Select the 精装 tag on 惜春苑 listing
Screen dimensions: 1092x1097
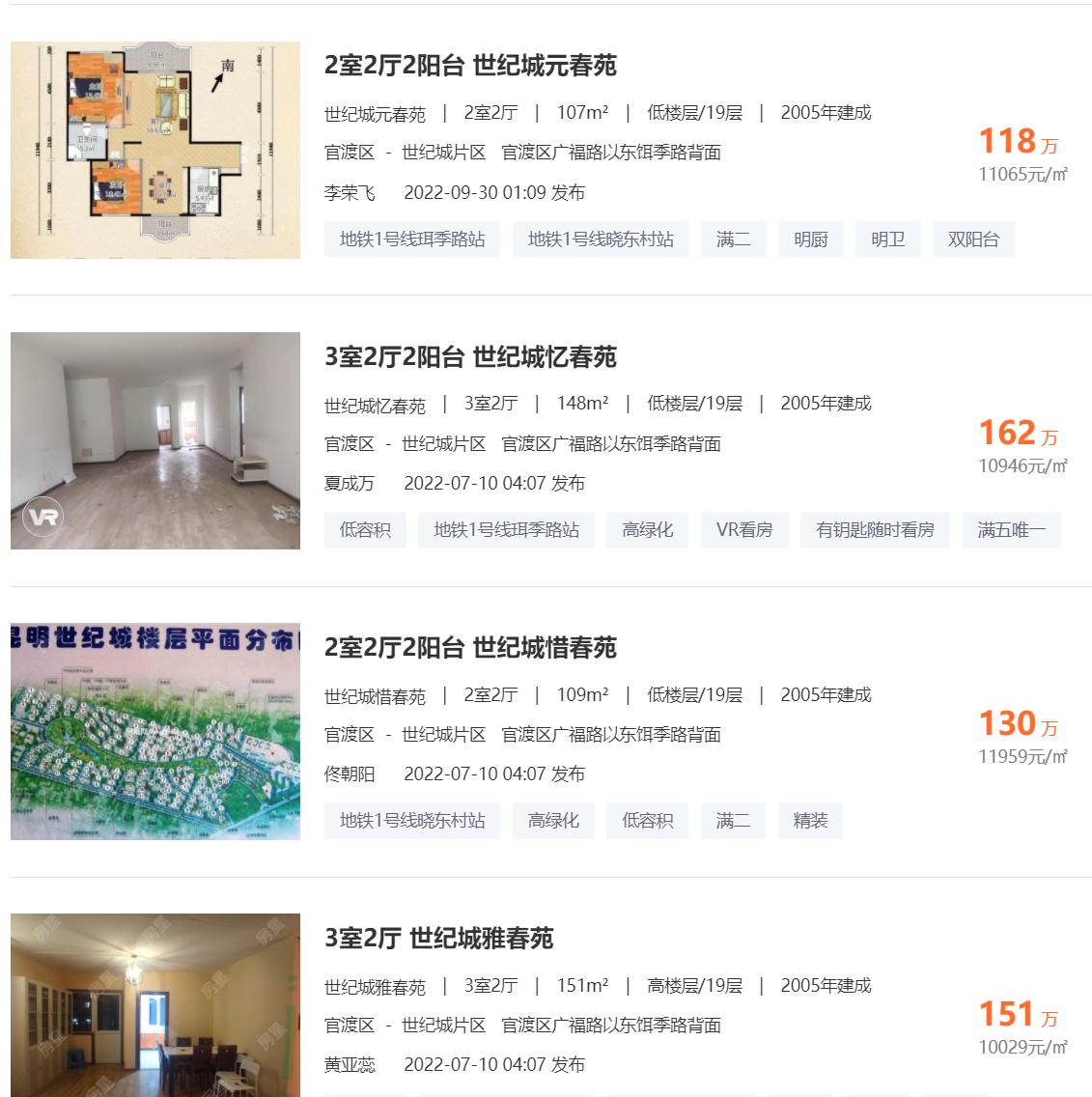810,821
